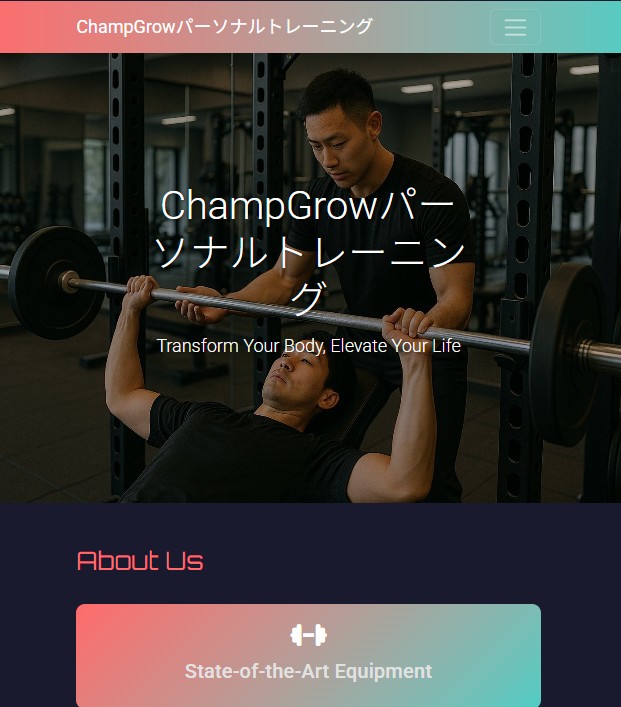Tap the ChampGrow brand link in navbar
621x707 pixels.
click(x=224, y=27)
